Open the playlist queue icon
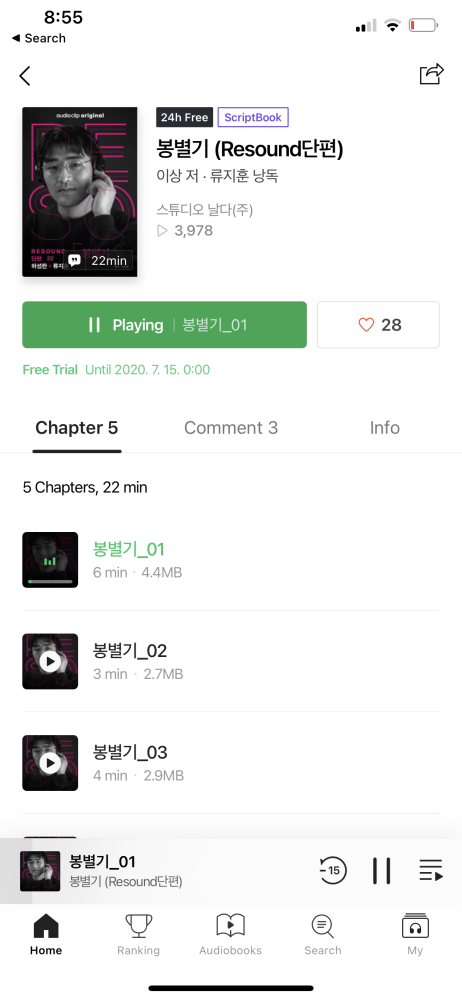 pyautogui.click(x=431, y=871)
